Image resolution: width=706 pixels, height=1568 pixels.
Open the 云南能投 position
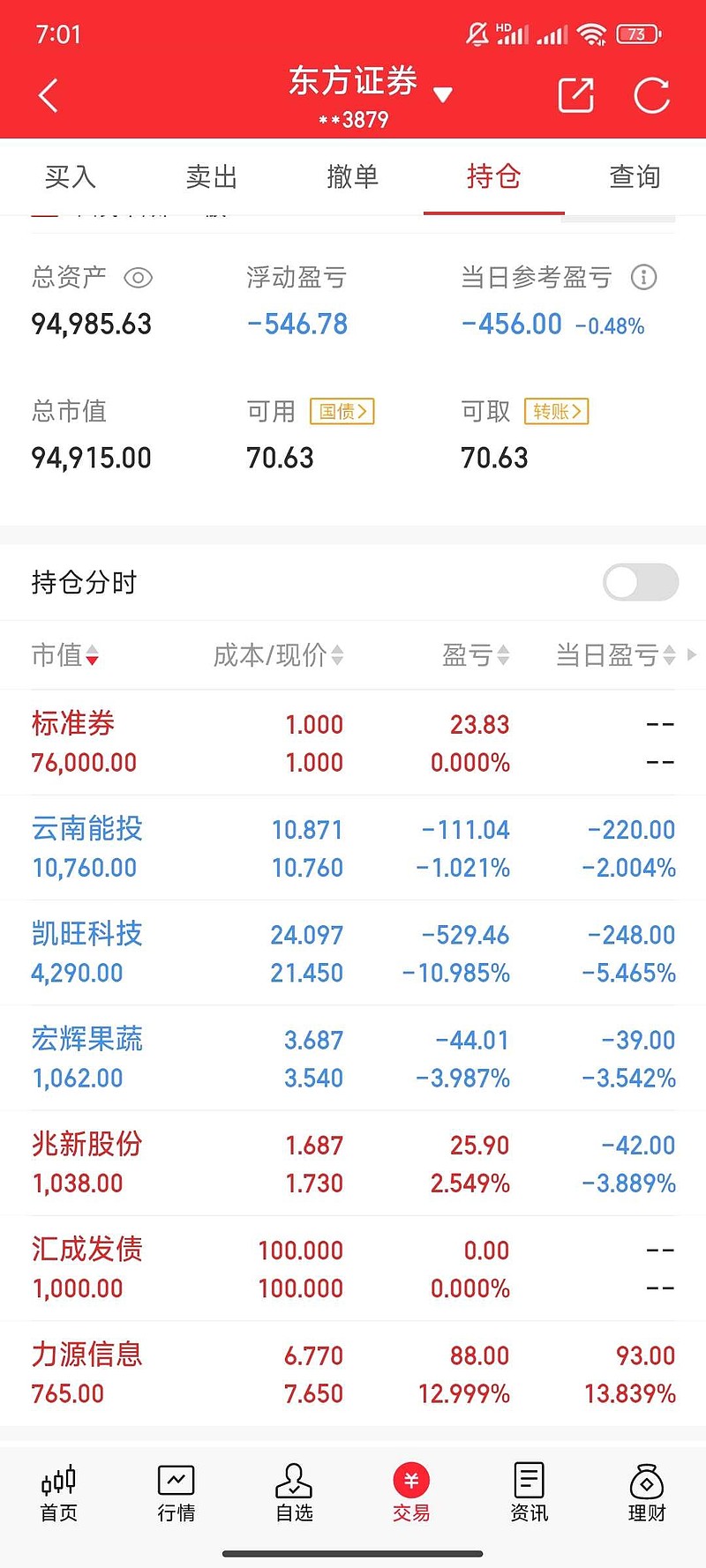click(353, 847)
